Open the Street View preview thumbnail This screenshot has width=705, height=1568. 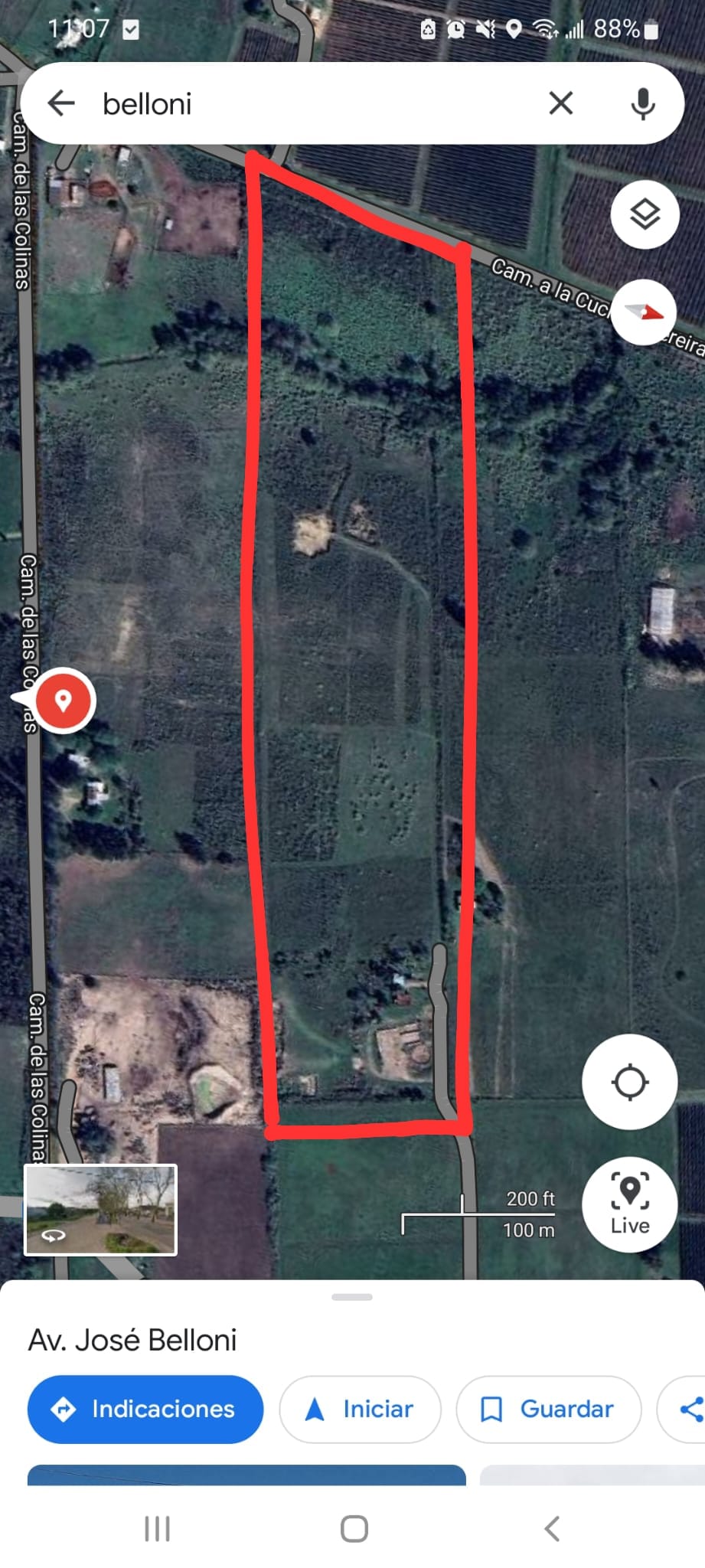coord(101,1210)
